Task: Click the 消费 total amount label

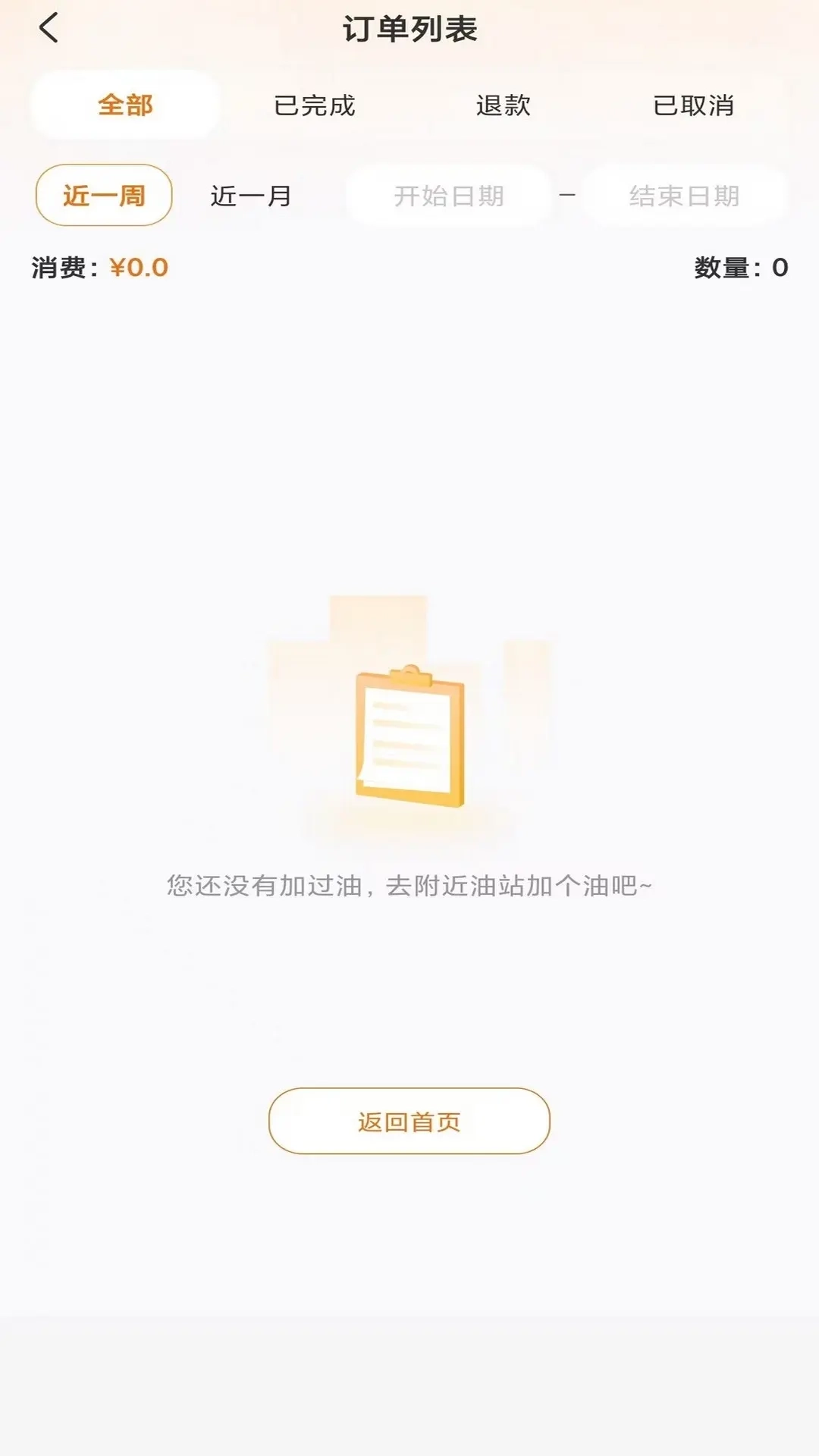Action: [x=61, y=267]
